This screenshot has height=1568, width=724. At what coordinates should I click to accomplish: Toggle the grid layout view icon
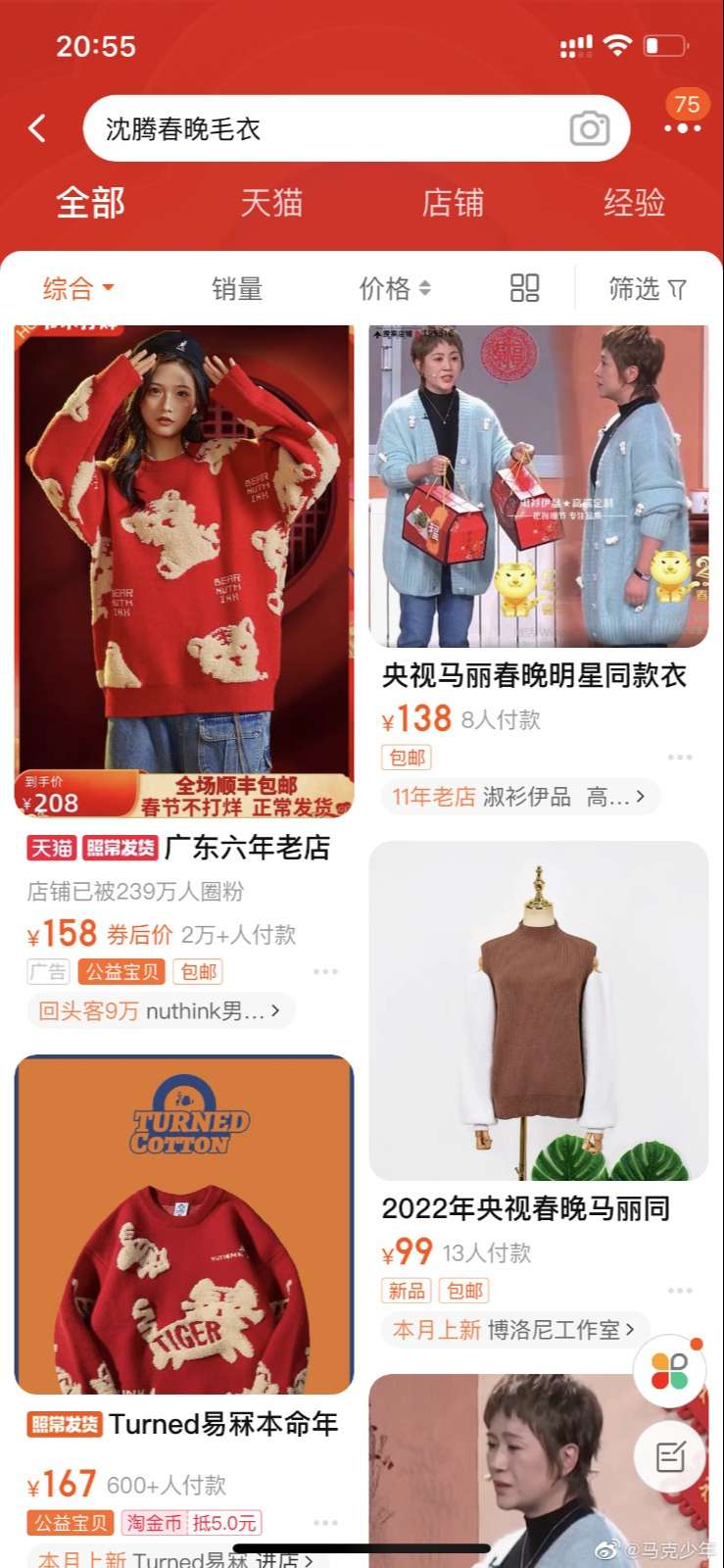tap(525, 287)
